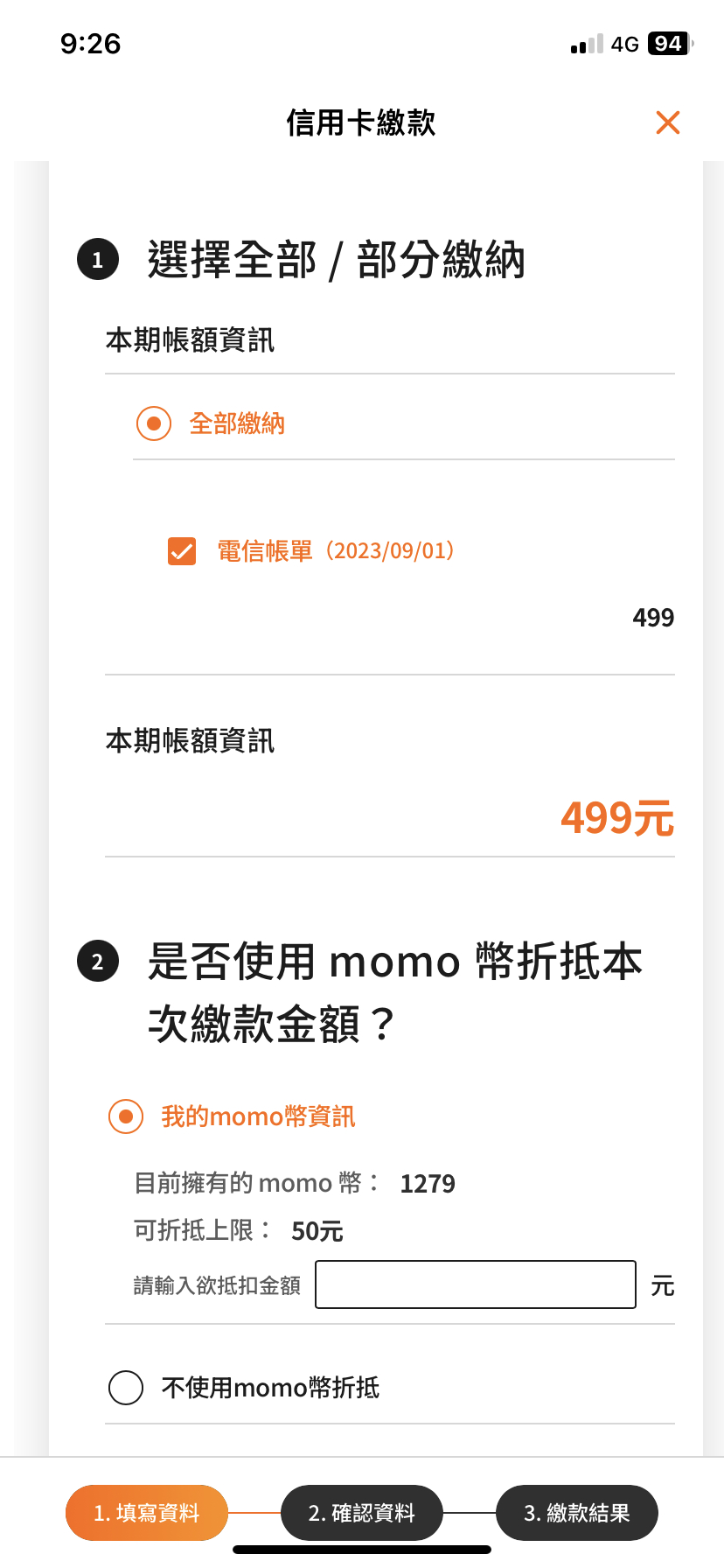
Task: Choose 不使用momo幣折抵 option
Action: (x=126, y=1387)
